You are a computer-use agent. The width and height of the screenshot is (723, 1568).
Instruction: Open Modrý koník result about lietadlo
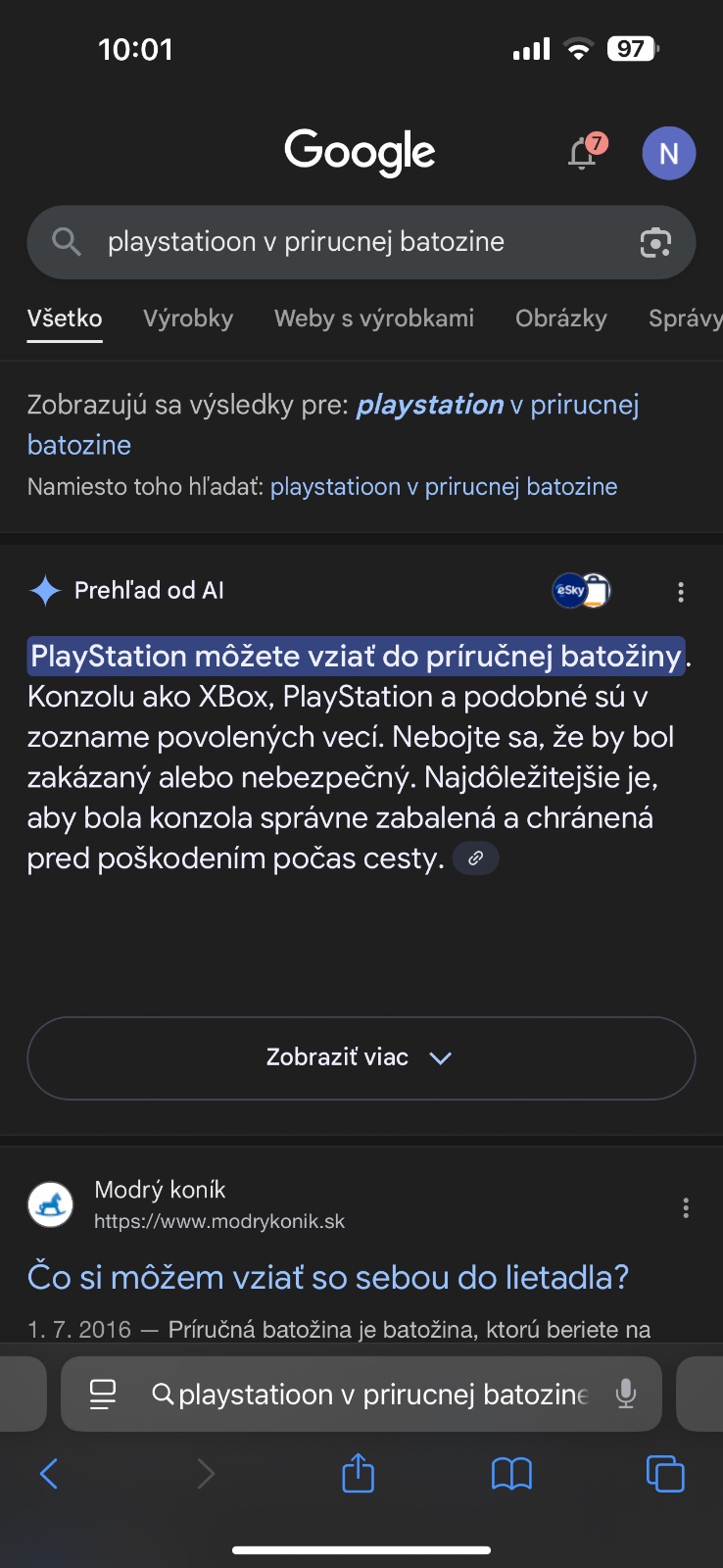pyautogui.click(x=328, y=1277)
